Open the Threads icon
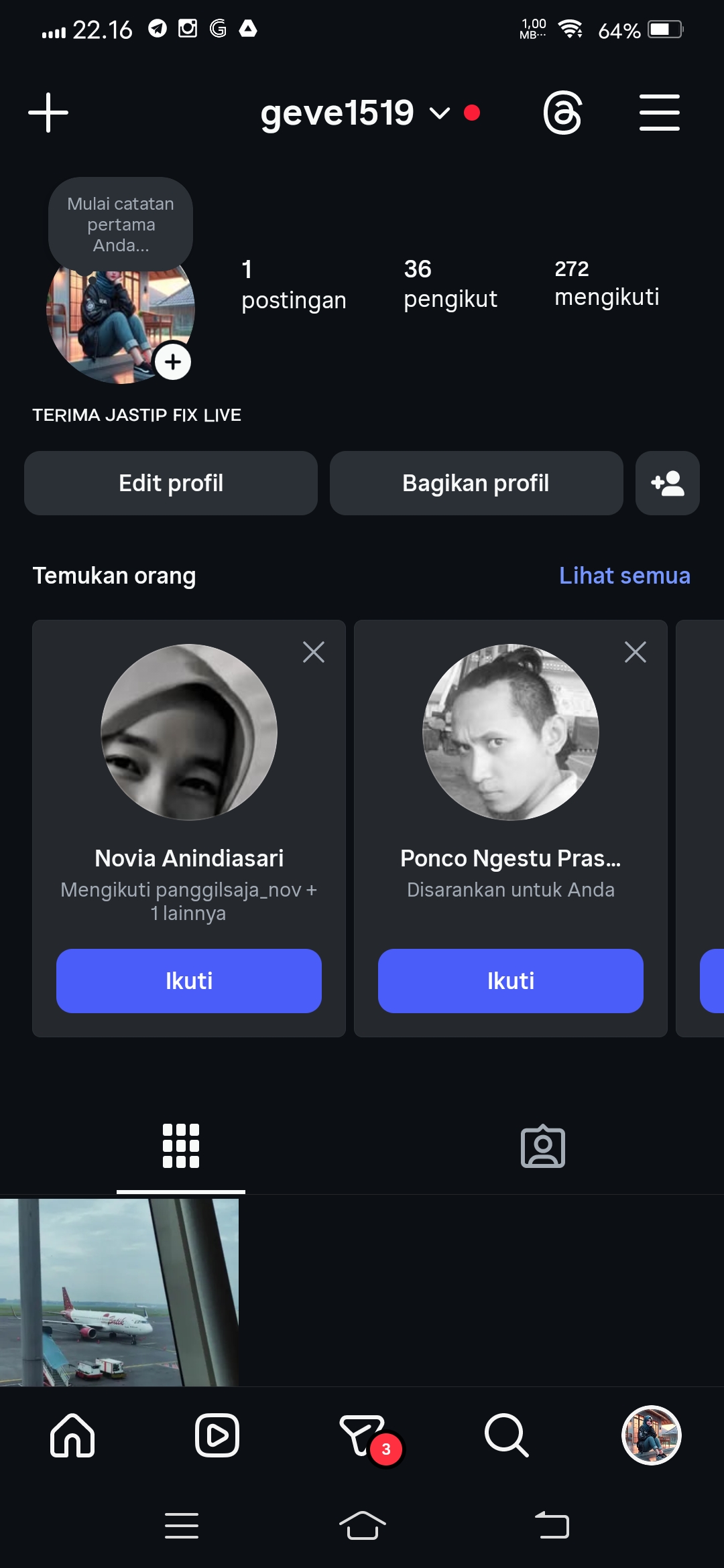 point(562,113)
